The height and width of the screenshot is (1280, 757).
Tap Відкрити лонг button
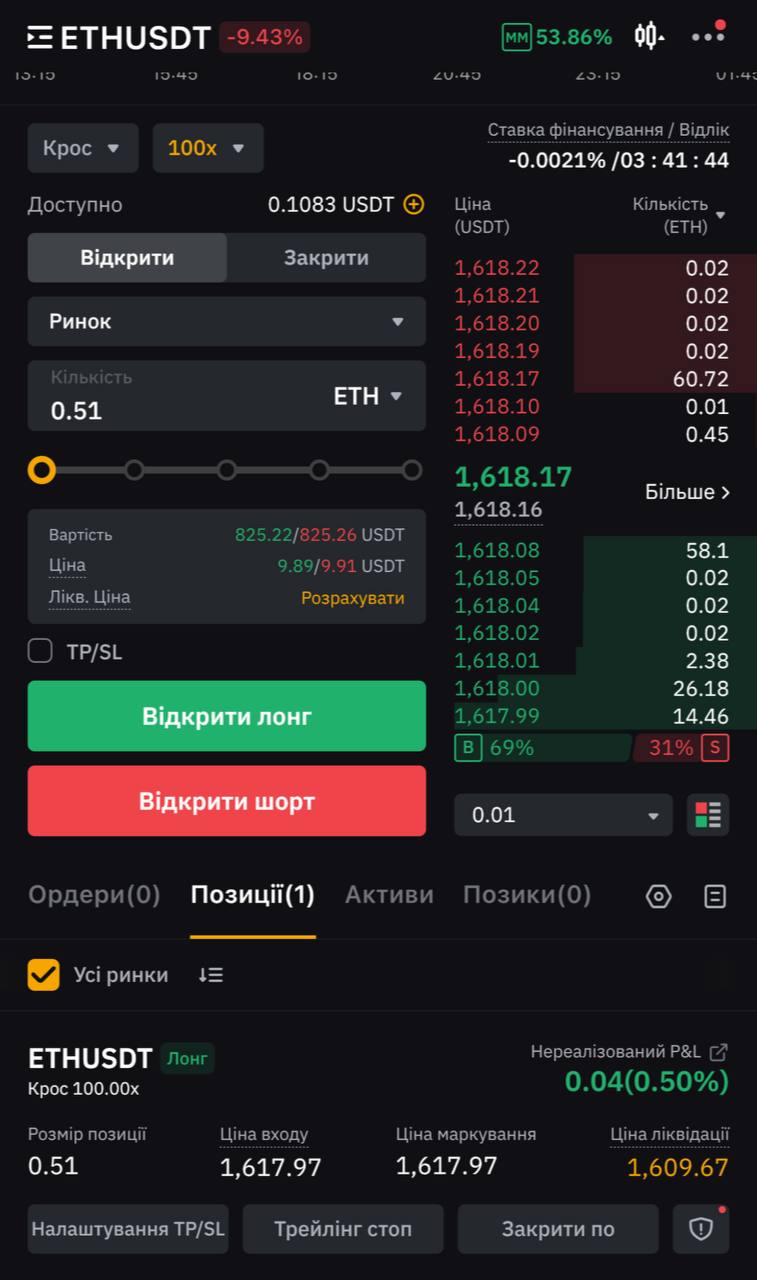coord(227,716)
